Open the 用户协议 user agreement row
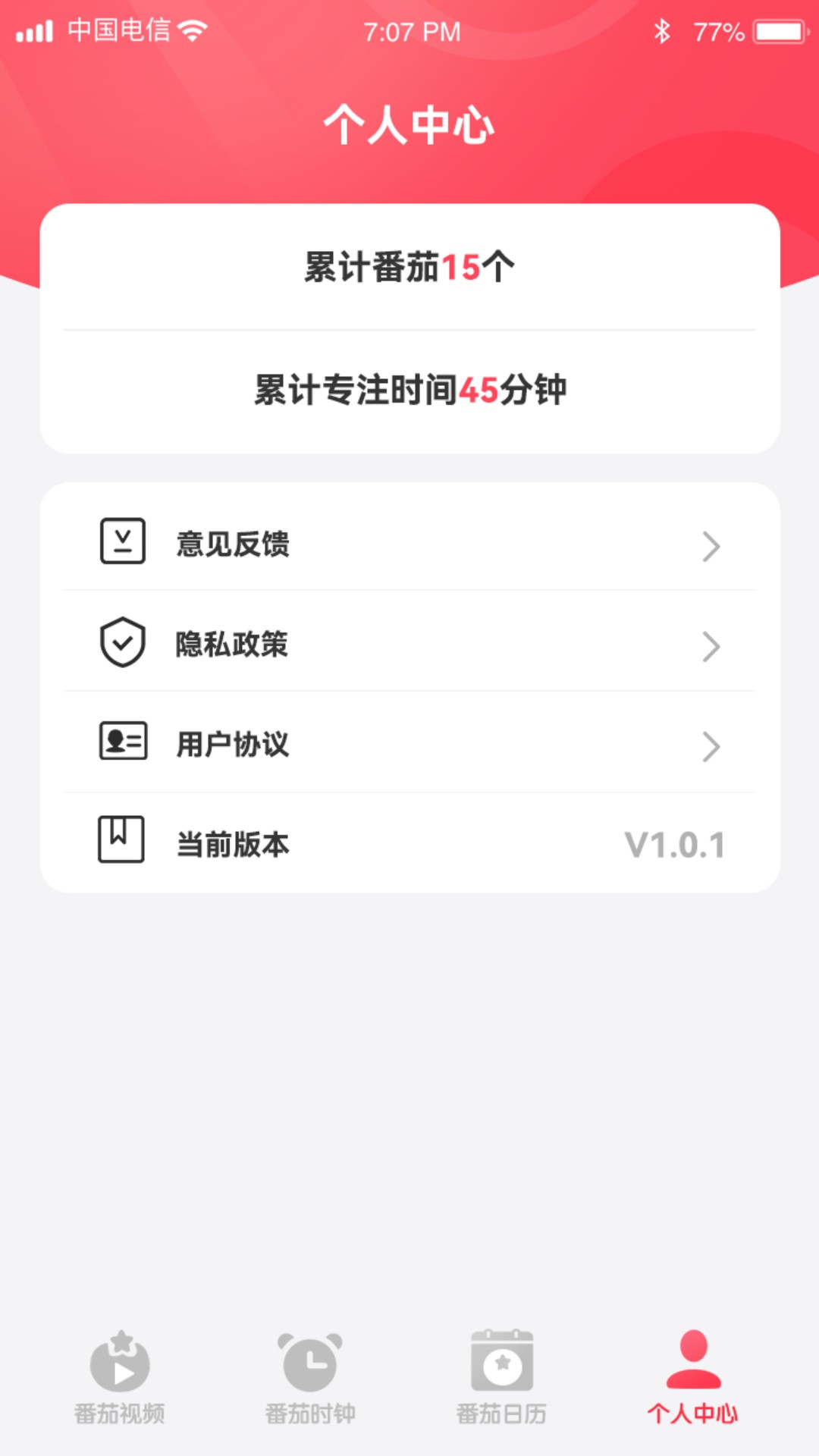 [409, 744]
